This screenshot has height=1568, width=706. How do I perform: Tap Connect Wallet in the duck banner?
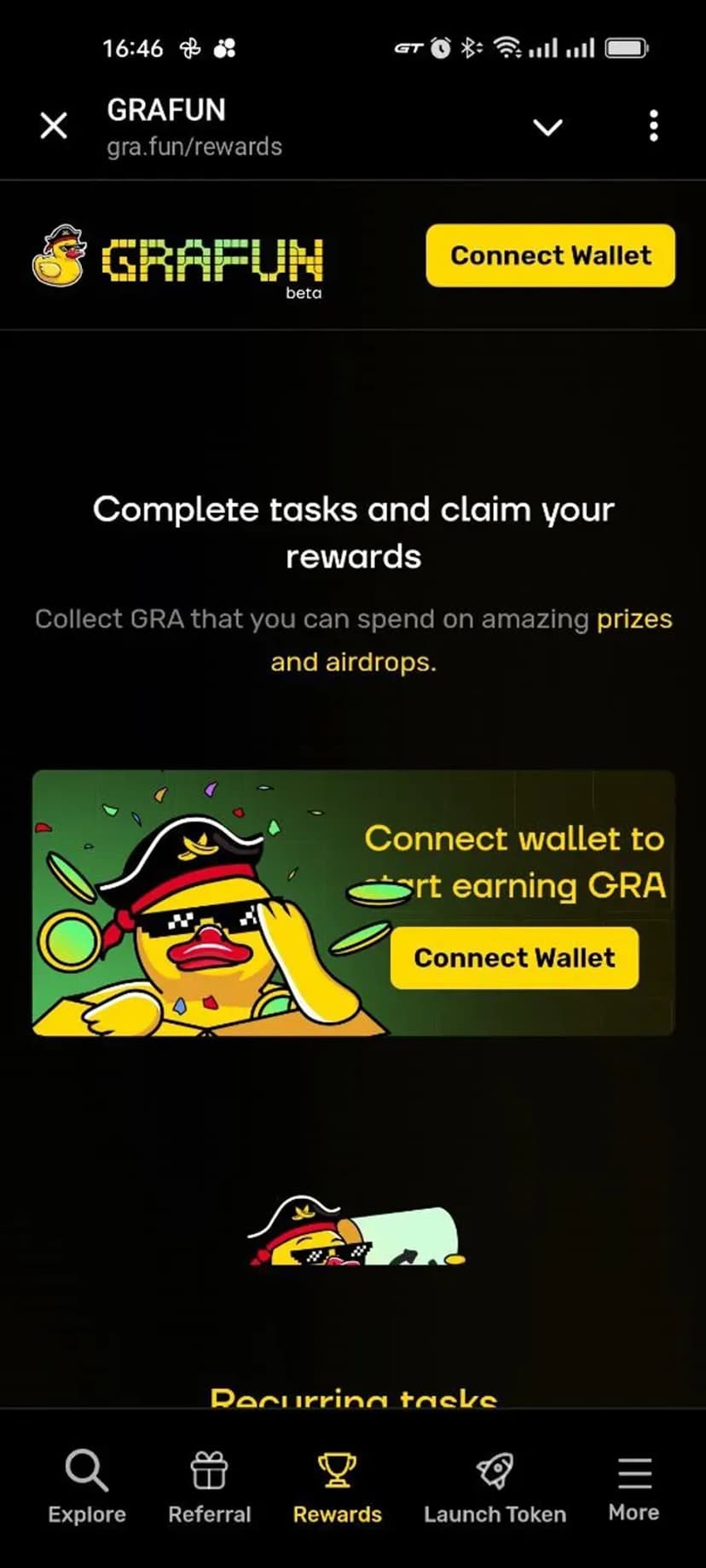click(514, 958)
